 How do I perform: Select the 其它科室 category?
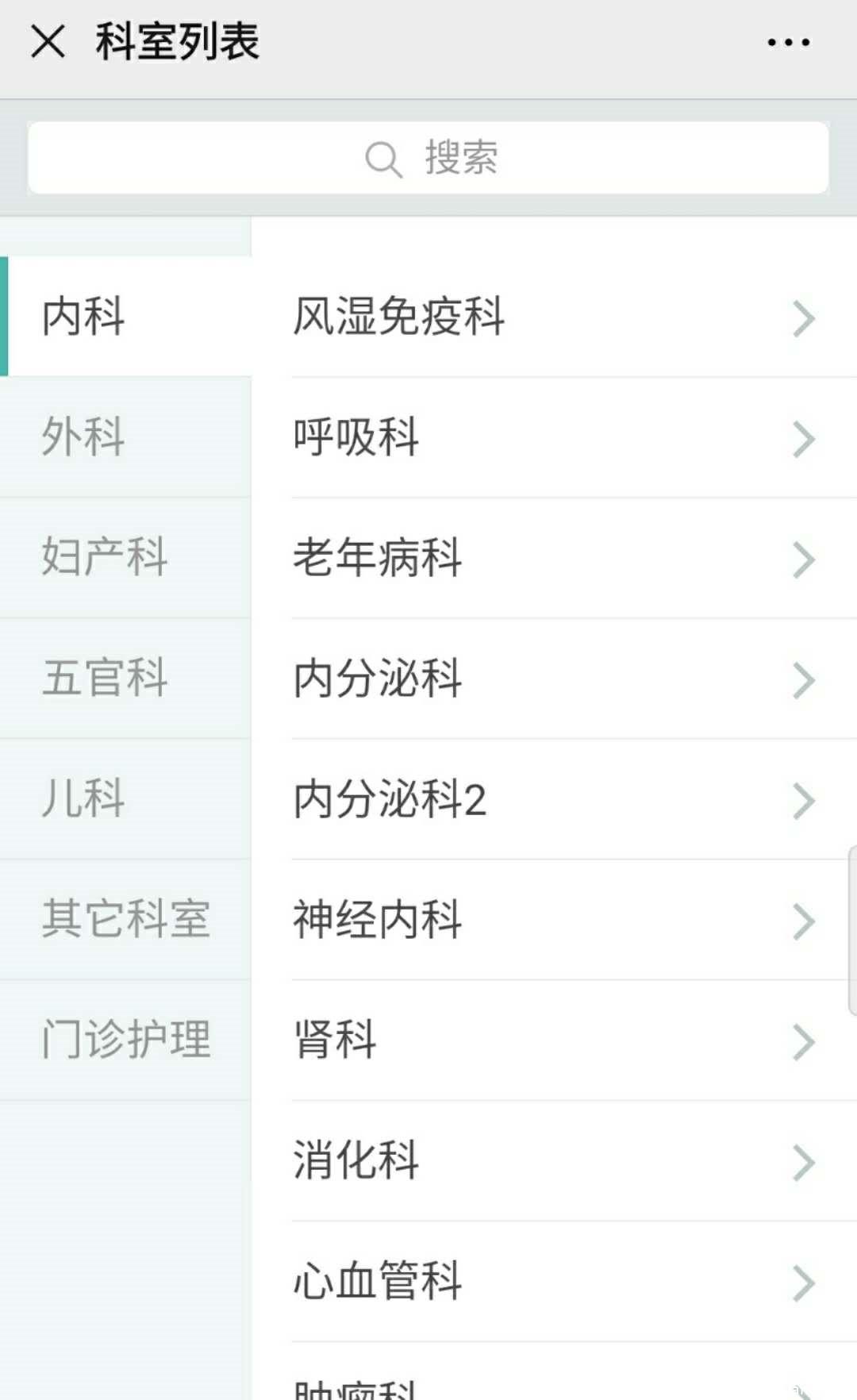click(125, 919)
